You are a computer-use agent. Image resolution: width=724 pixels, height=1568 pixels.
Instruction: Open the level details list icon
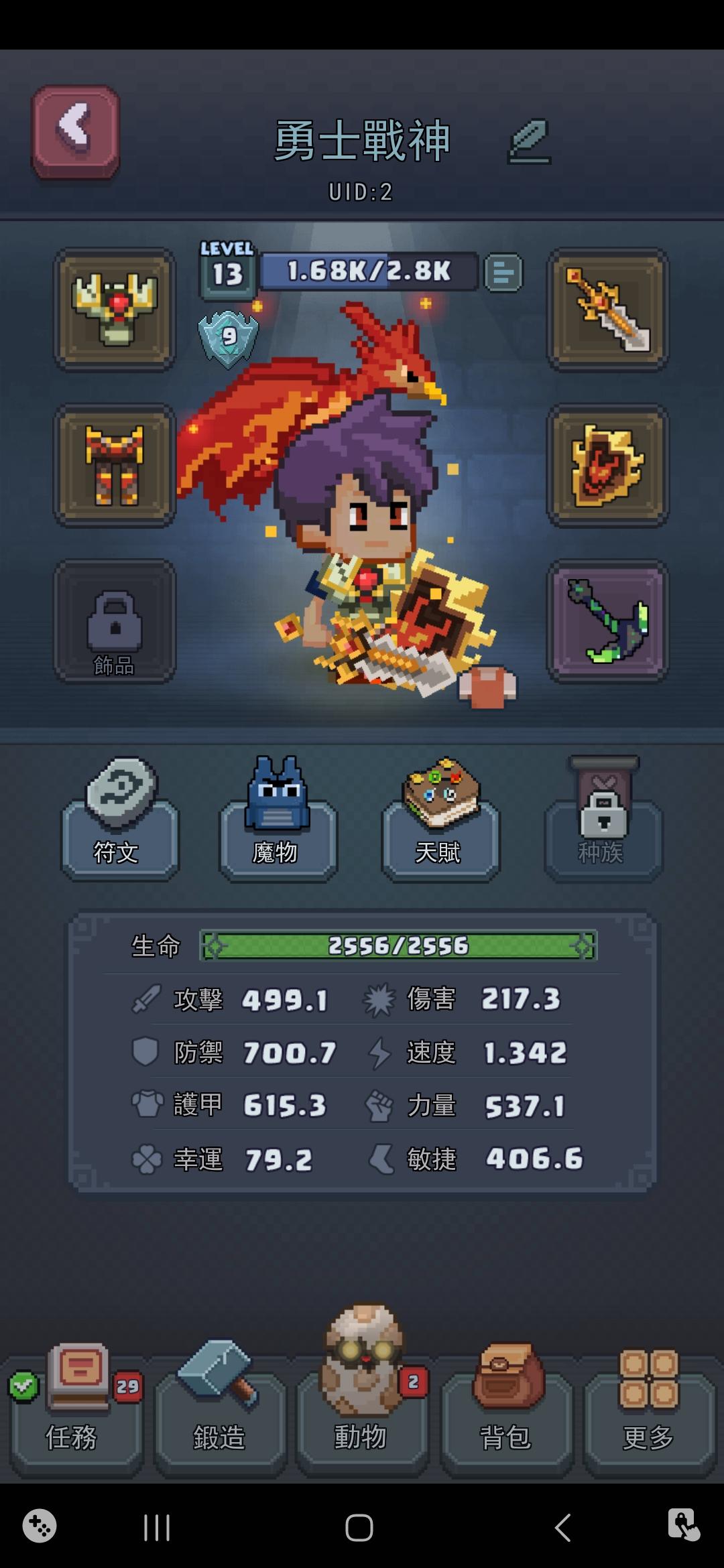pyautogui.click(x=503, y=273)
